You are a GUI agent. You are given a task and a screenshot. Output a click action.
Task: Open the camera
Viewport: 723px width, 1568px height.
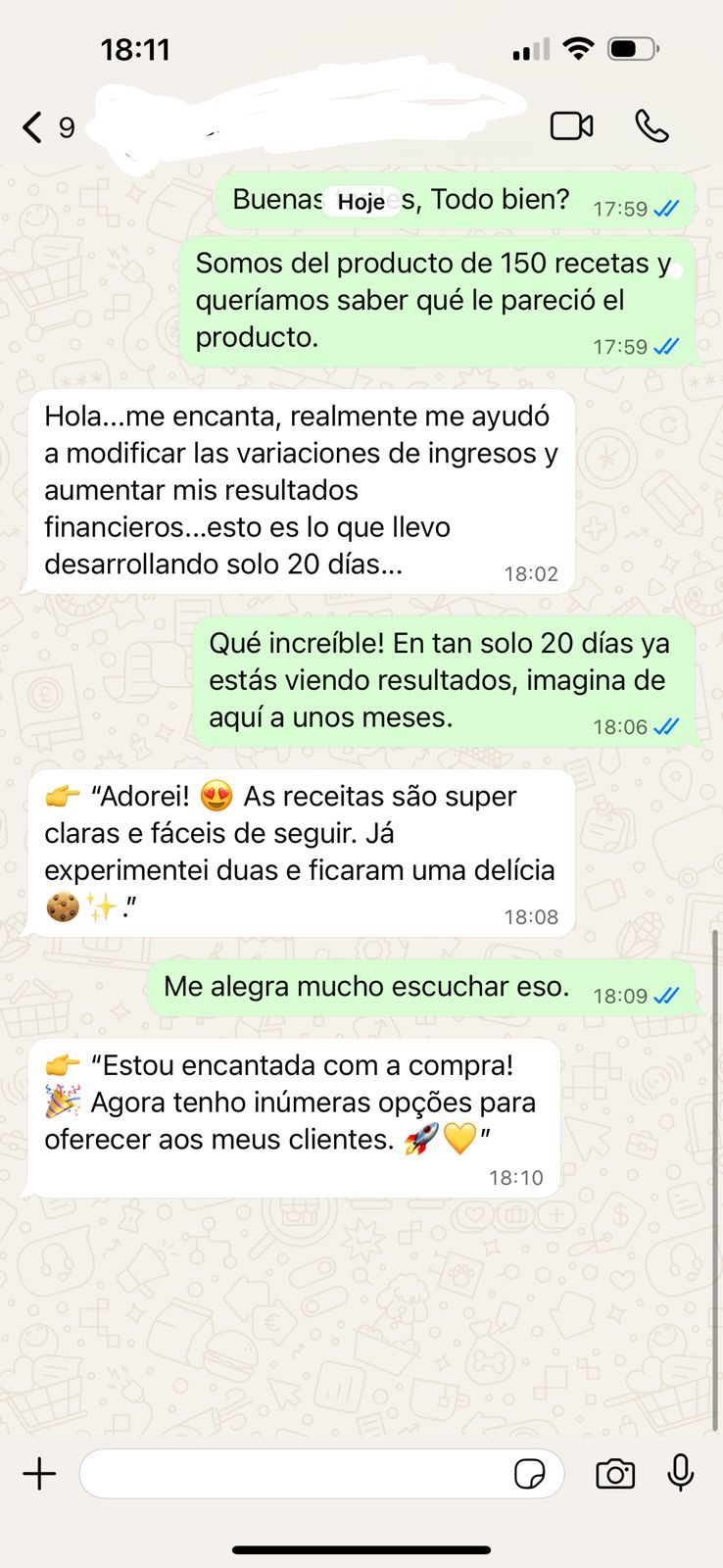615,1474
